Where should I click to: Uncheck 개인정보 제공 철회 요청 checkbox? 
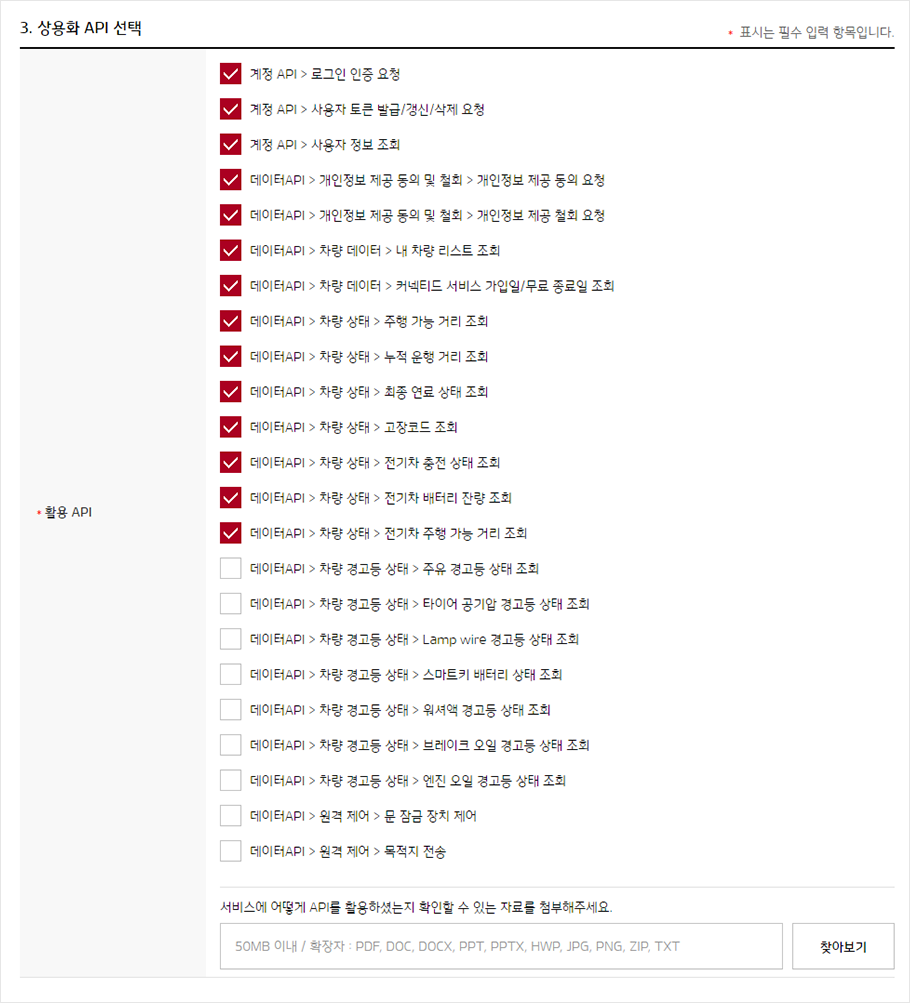click(231, 215)
